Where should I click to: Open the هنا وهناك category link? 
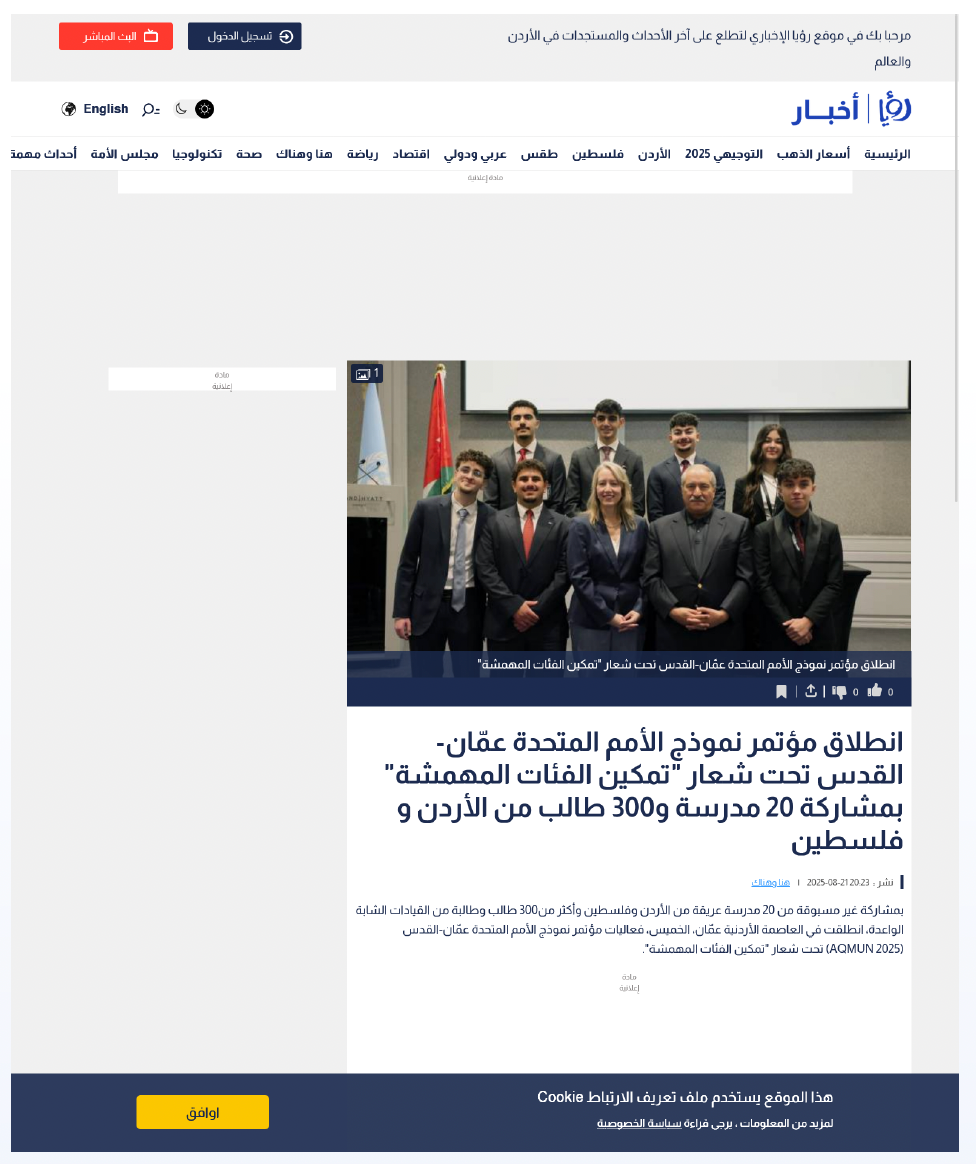click(770, 882)
